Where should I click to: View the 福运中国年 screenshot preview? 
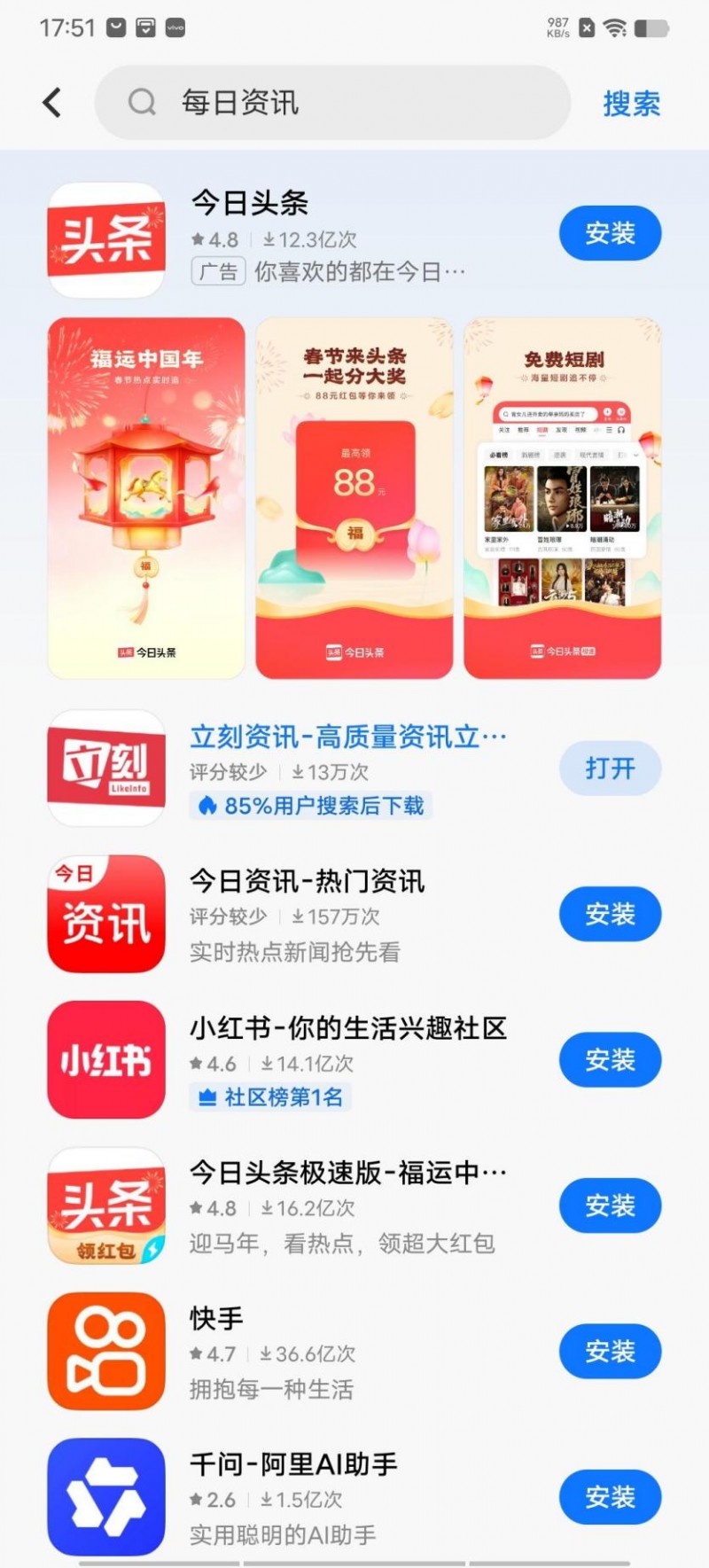146,498
